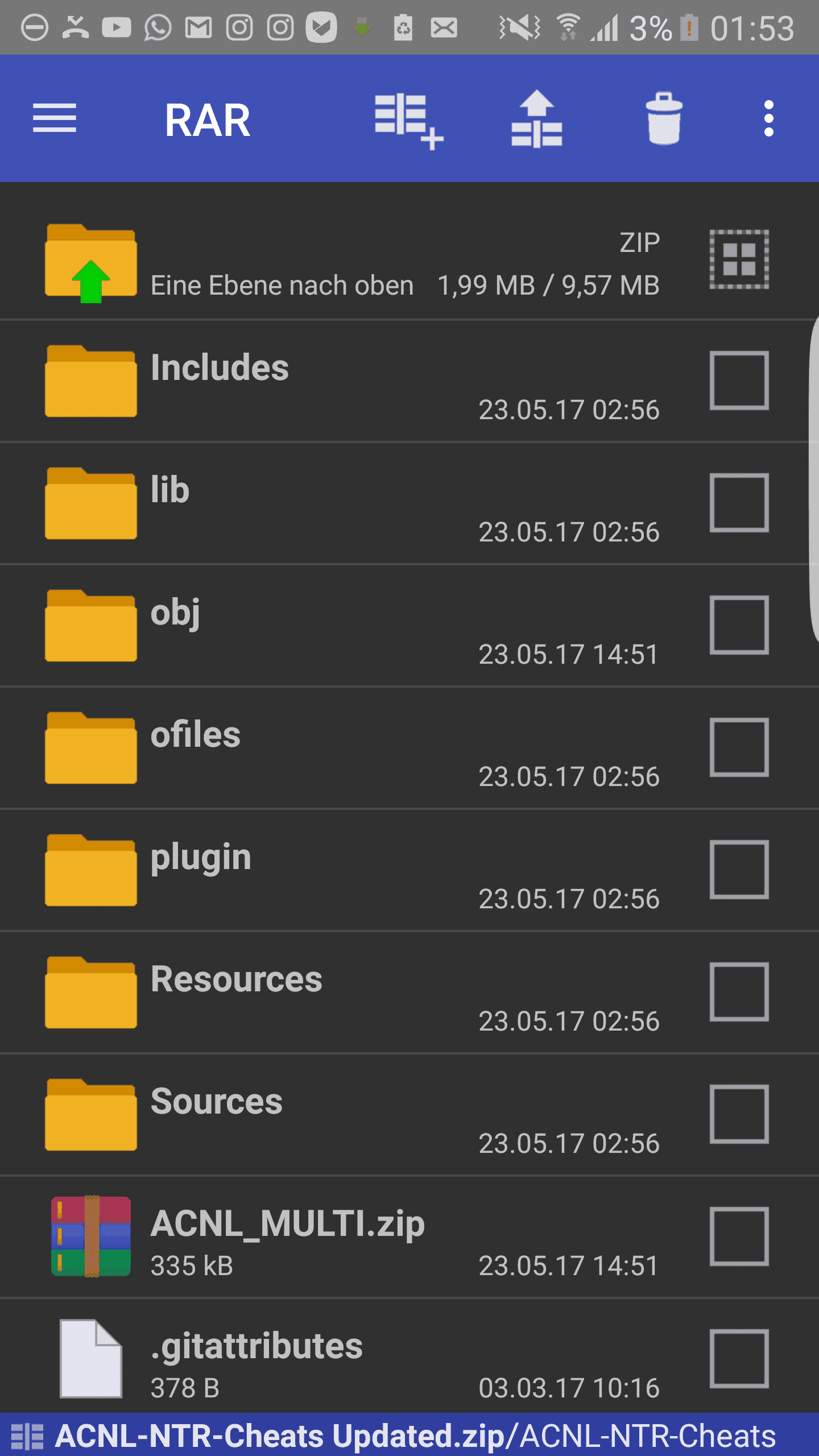Tick the Resources folder checkbox
This screenshot has width=819, height=1456.
(x=739, y=992)
